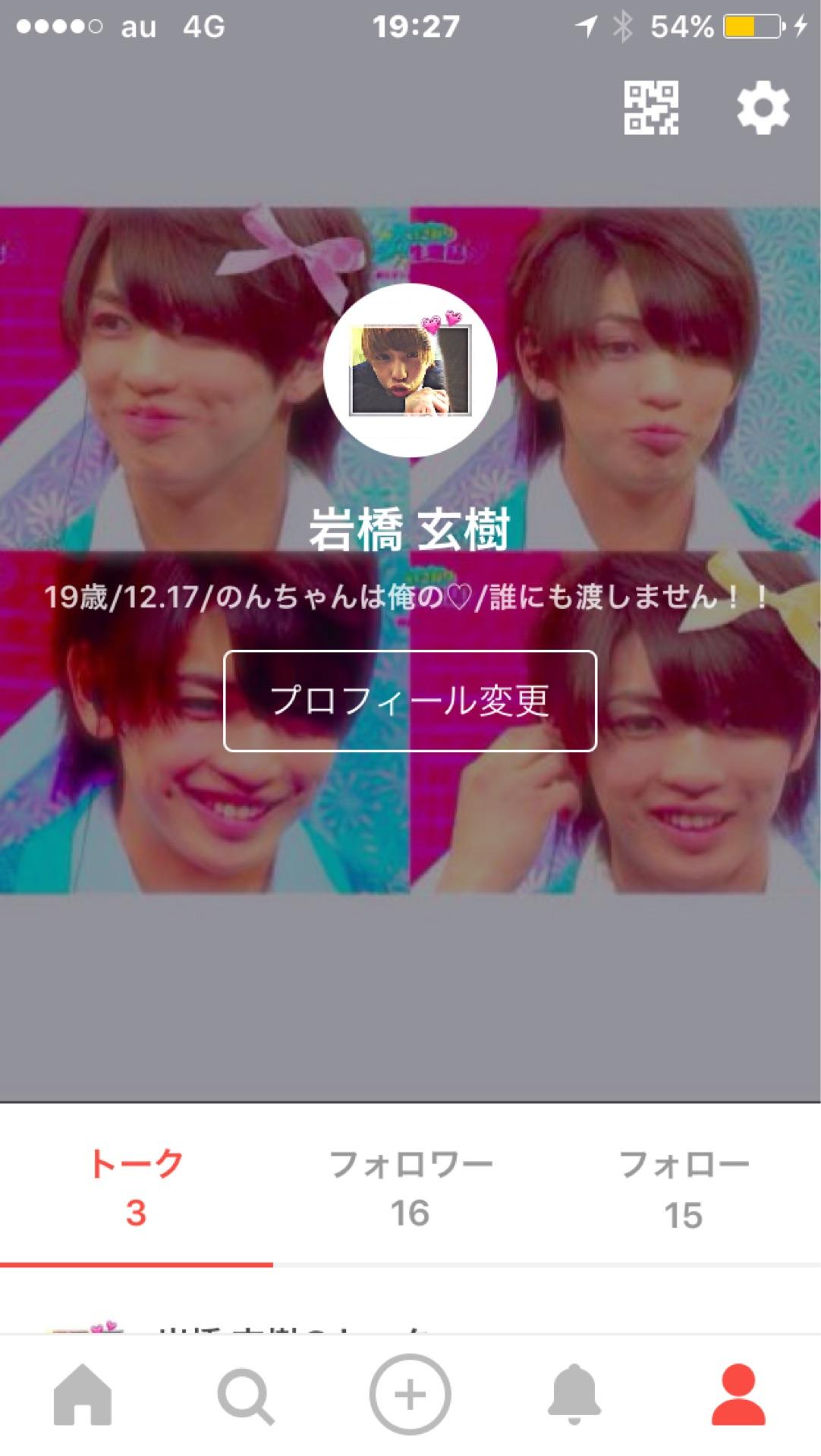Create a new talk with plus button

410,1394
